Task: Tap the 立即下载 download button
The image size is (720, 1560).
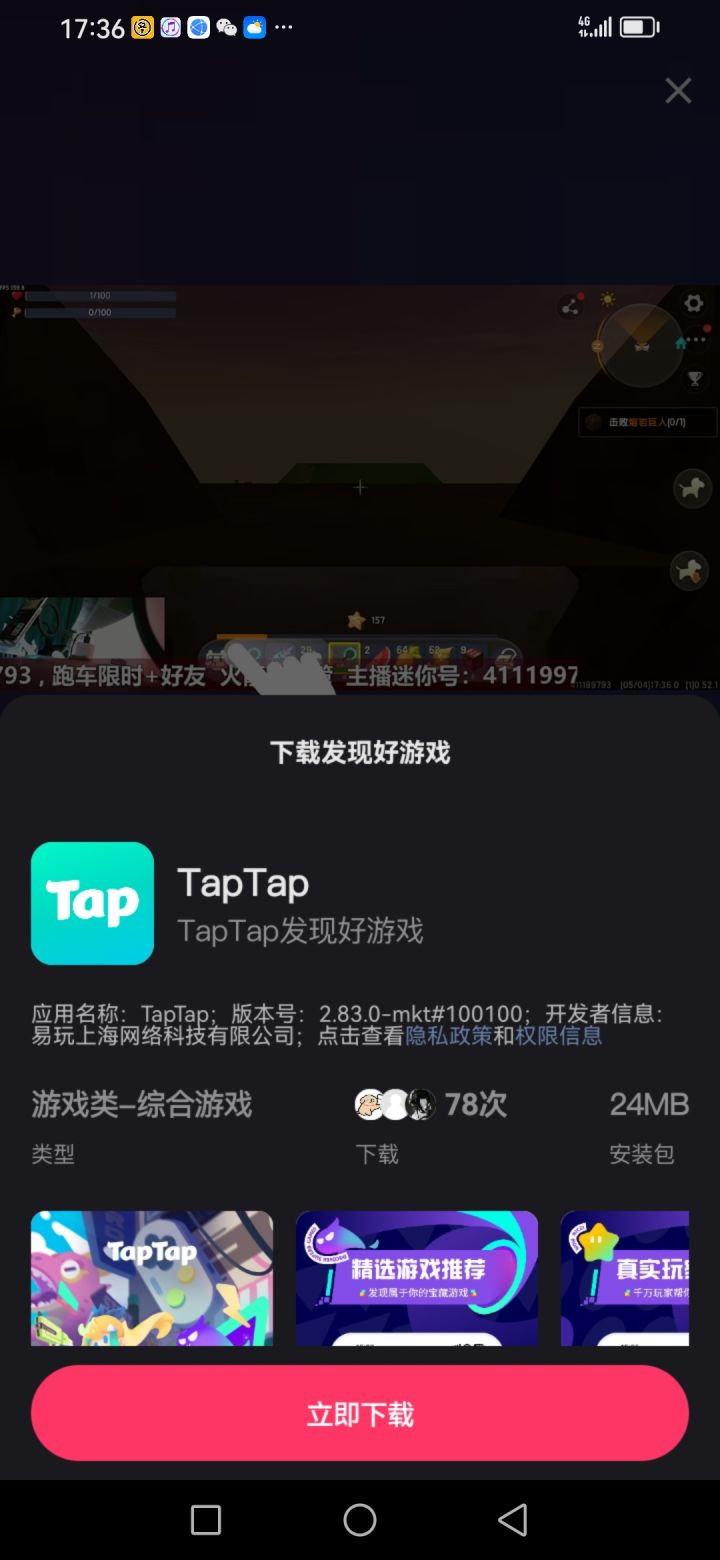Action: point(360,1412)
